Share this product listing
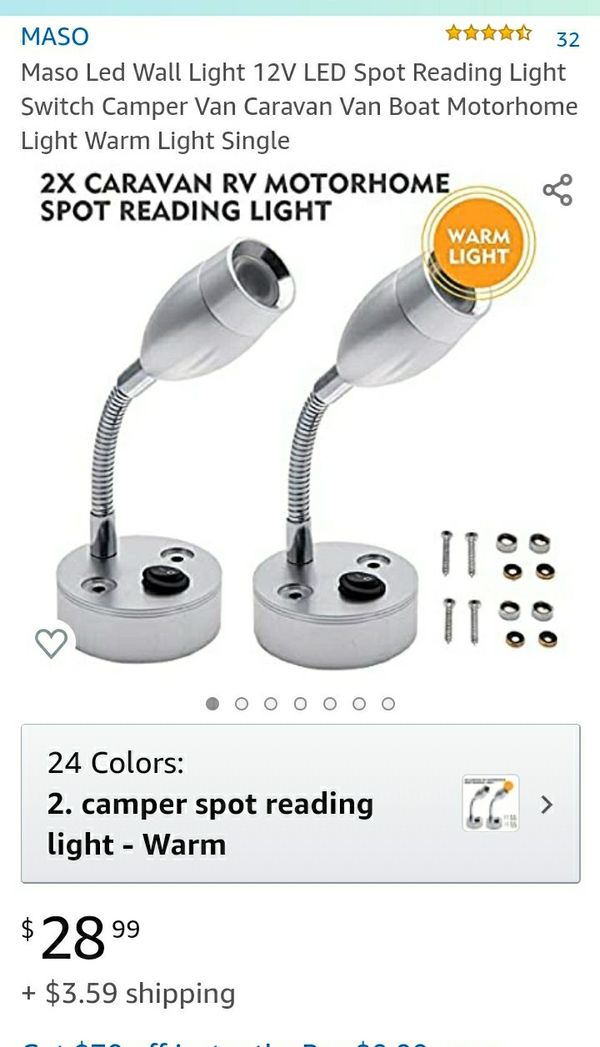The height and width of the screenshot is (1047, 600). [557, 190]
